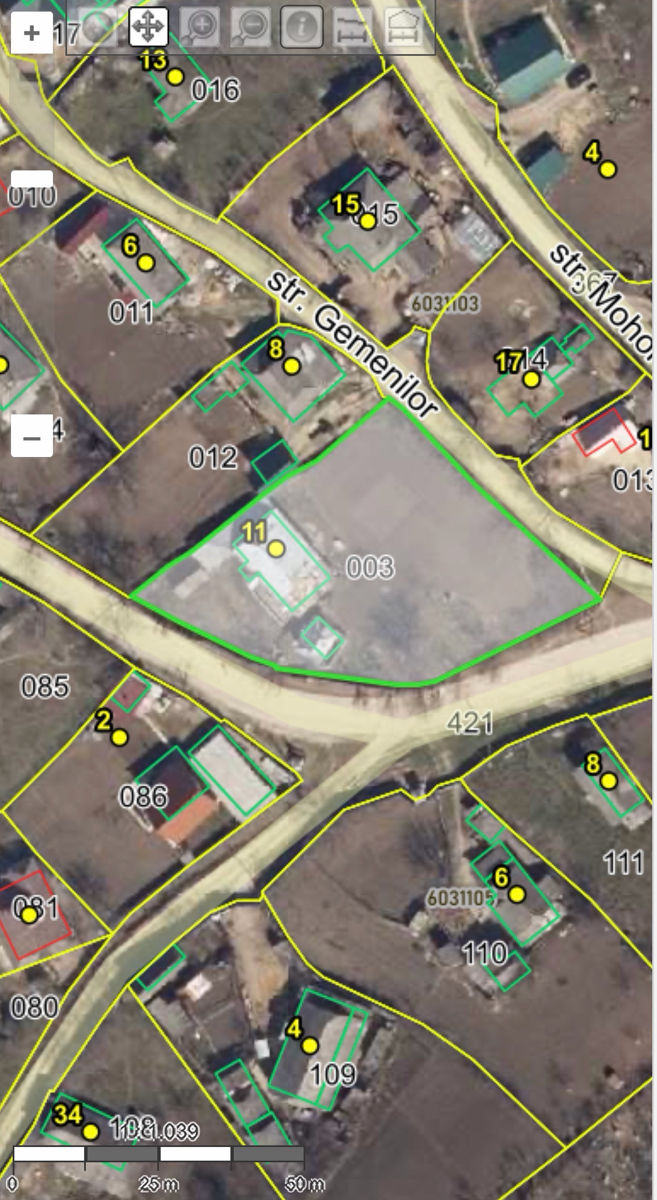The image size is (657, 1200).
Task: Tap the address marker numbered 11
Action: point(276,549)
